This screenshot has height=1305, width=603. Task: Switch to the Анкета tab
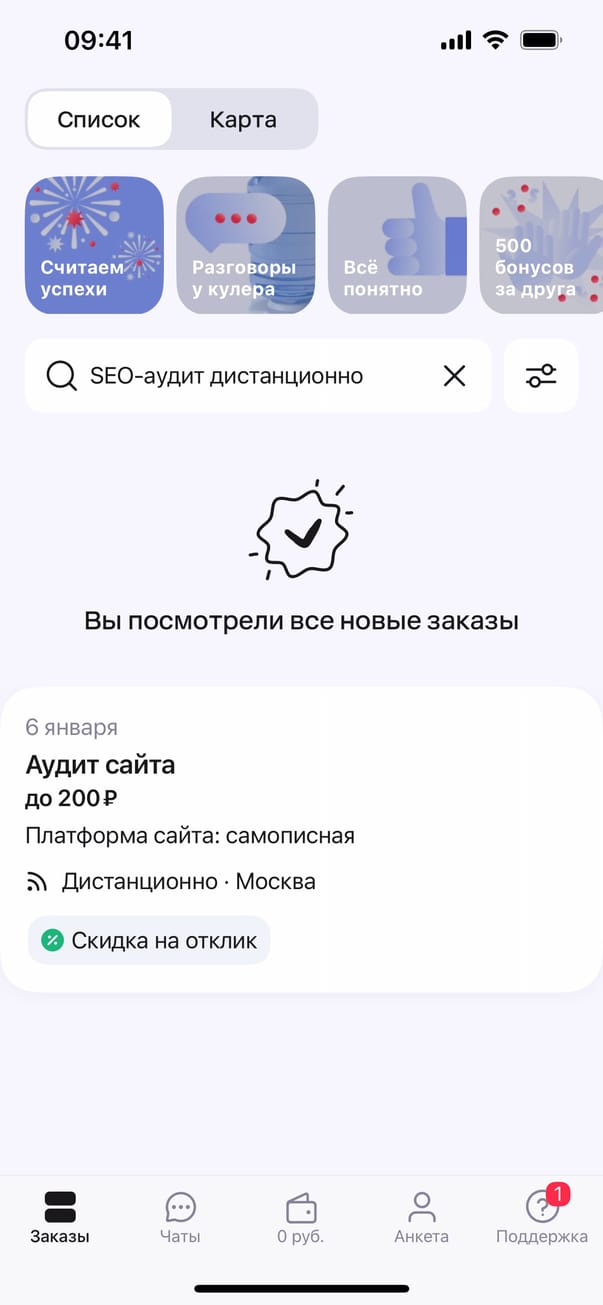click(422, 1217)
